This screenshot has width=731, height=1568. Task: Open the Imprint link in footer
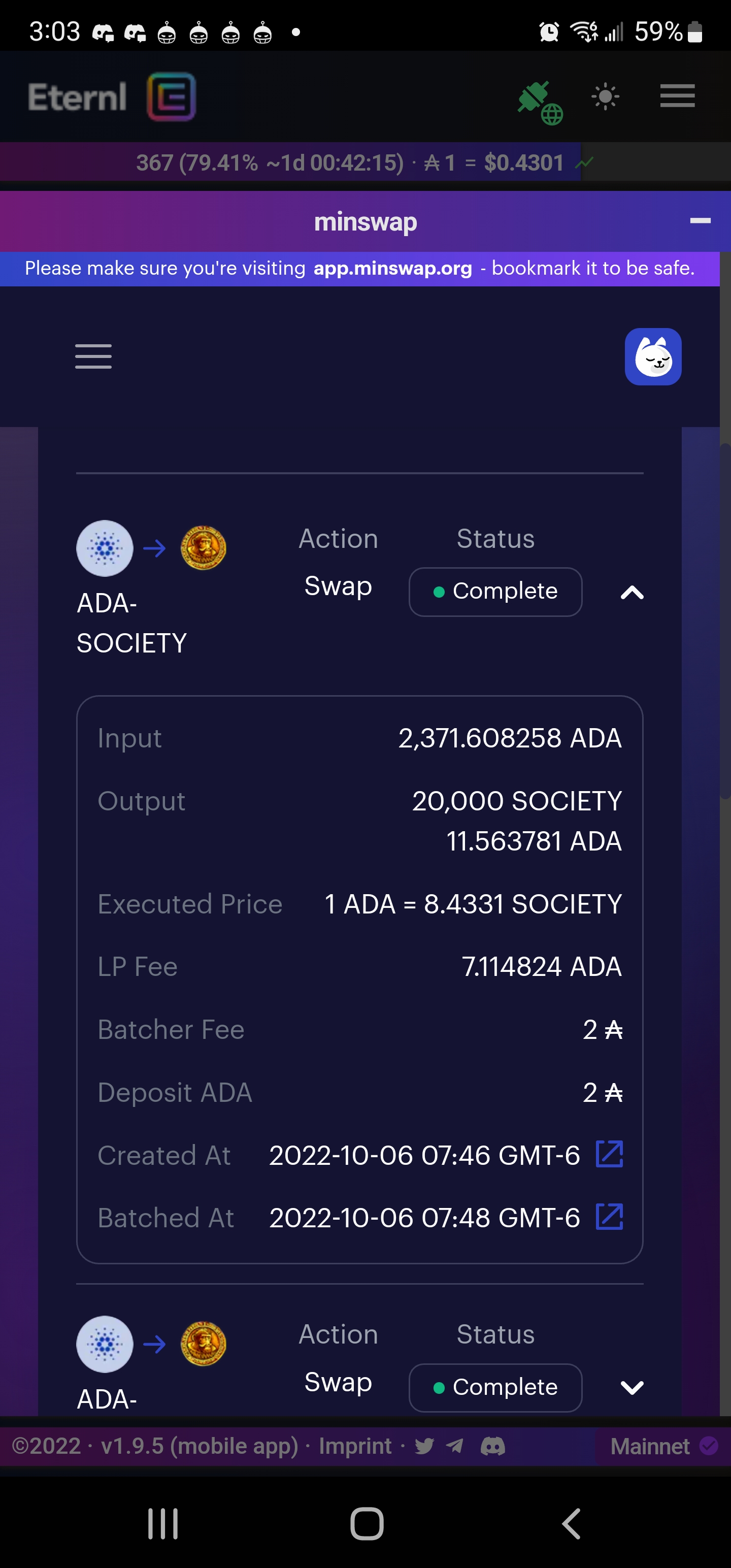tap(355, 1446)
